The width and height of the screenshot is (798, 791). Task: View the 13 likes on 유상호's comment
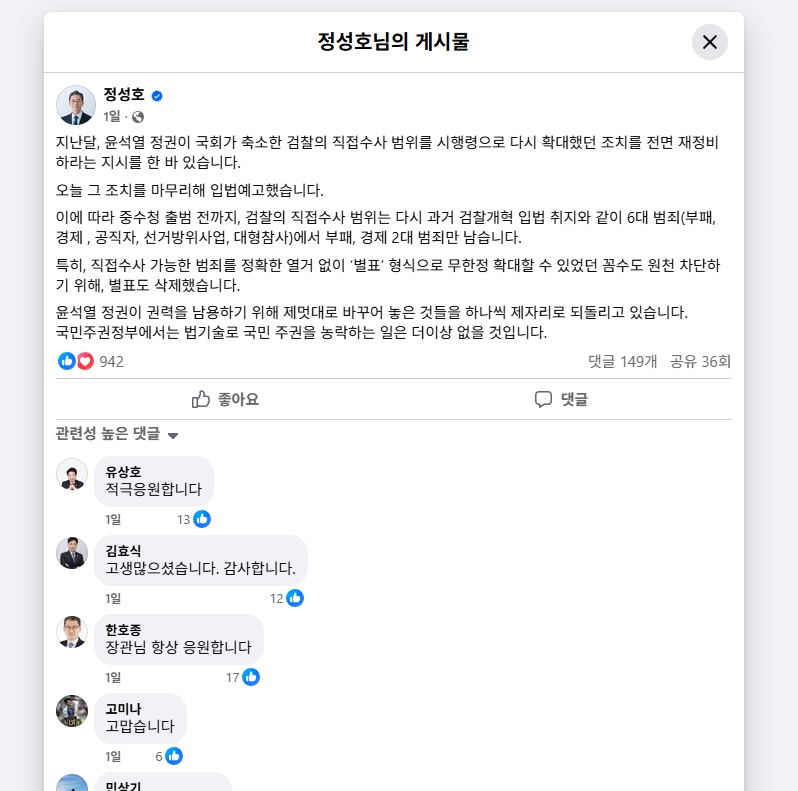click(x=194, y=519)
